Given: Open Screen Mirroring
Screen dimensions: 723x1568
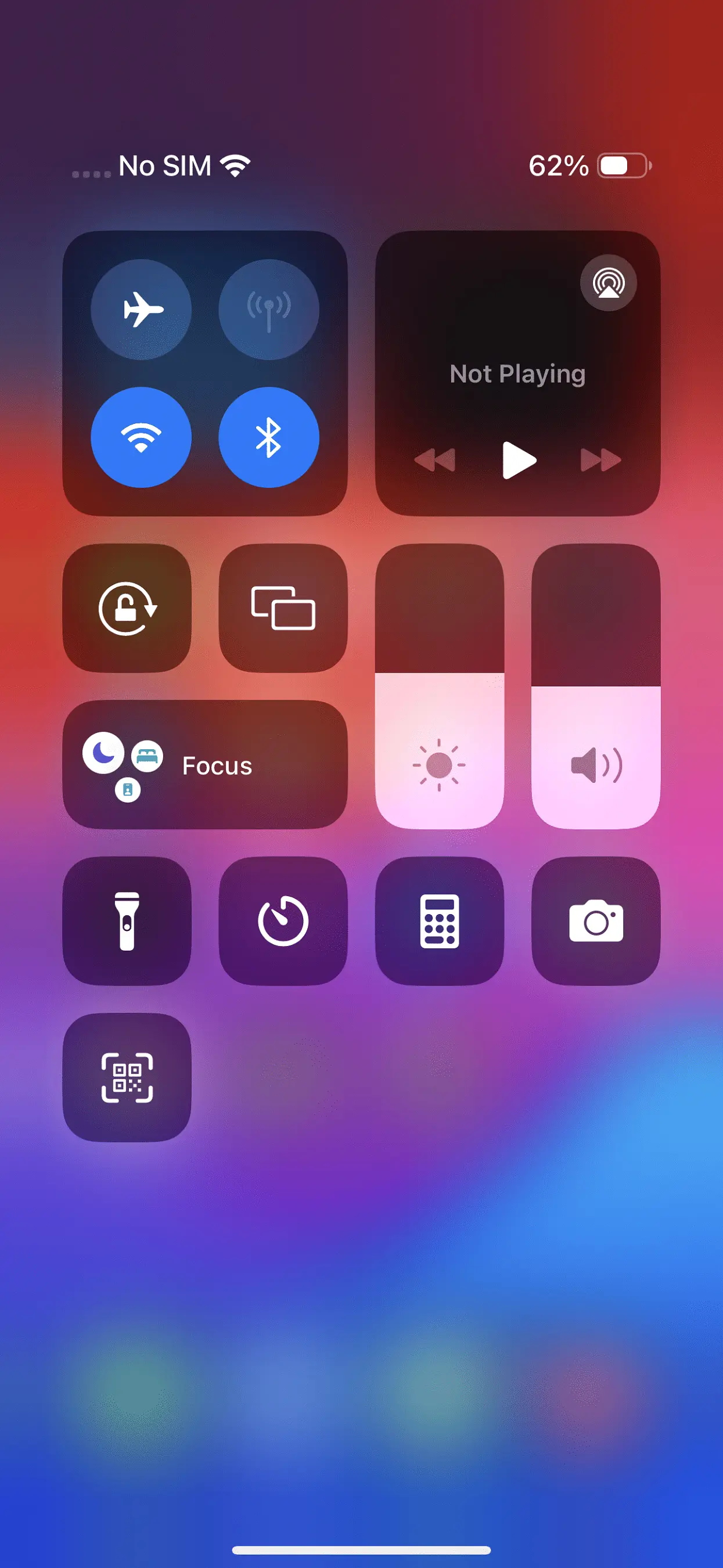Looking at the screenshot, I should click(x=283, y=608).
